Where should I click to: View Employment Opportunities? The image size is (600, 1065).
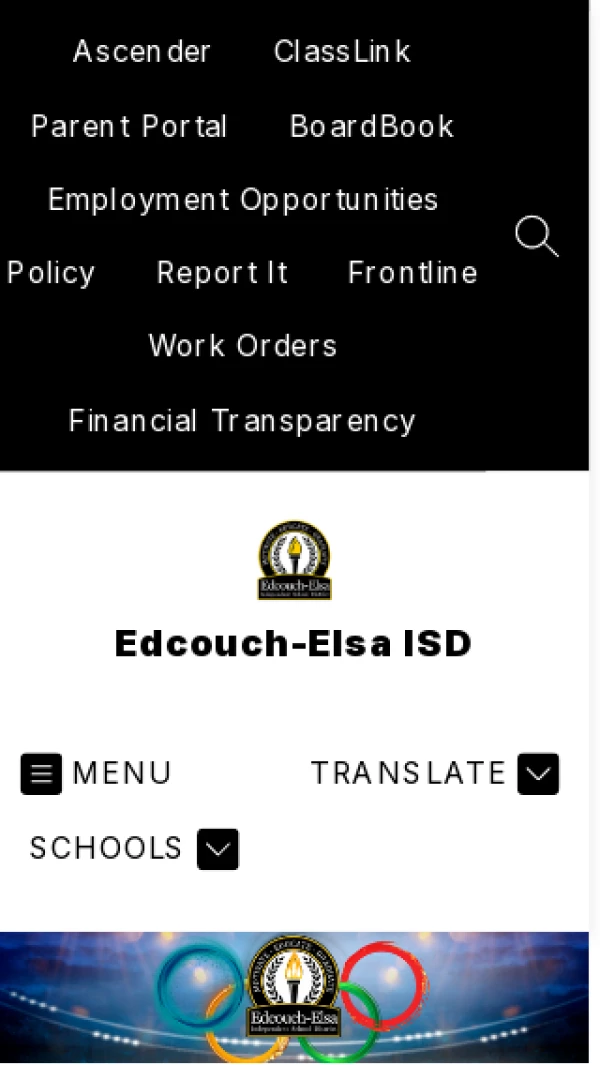(243, 199)
